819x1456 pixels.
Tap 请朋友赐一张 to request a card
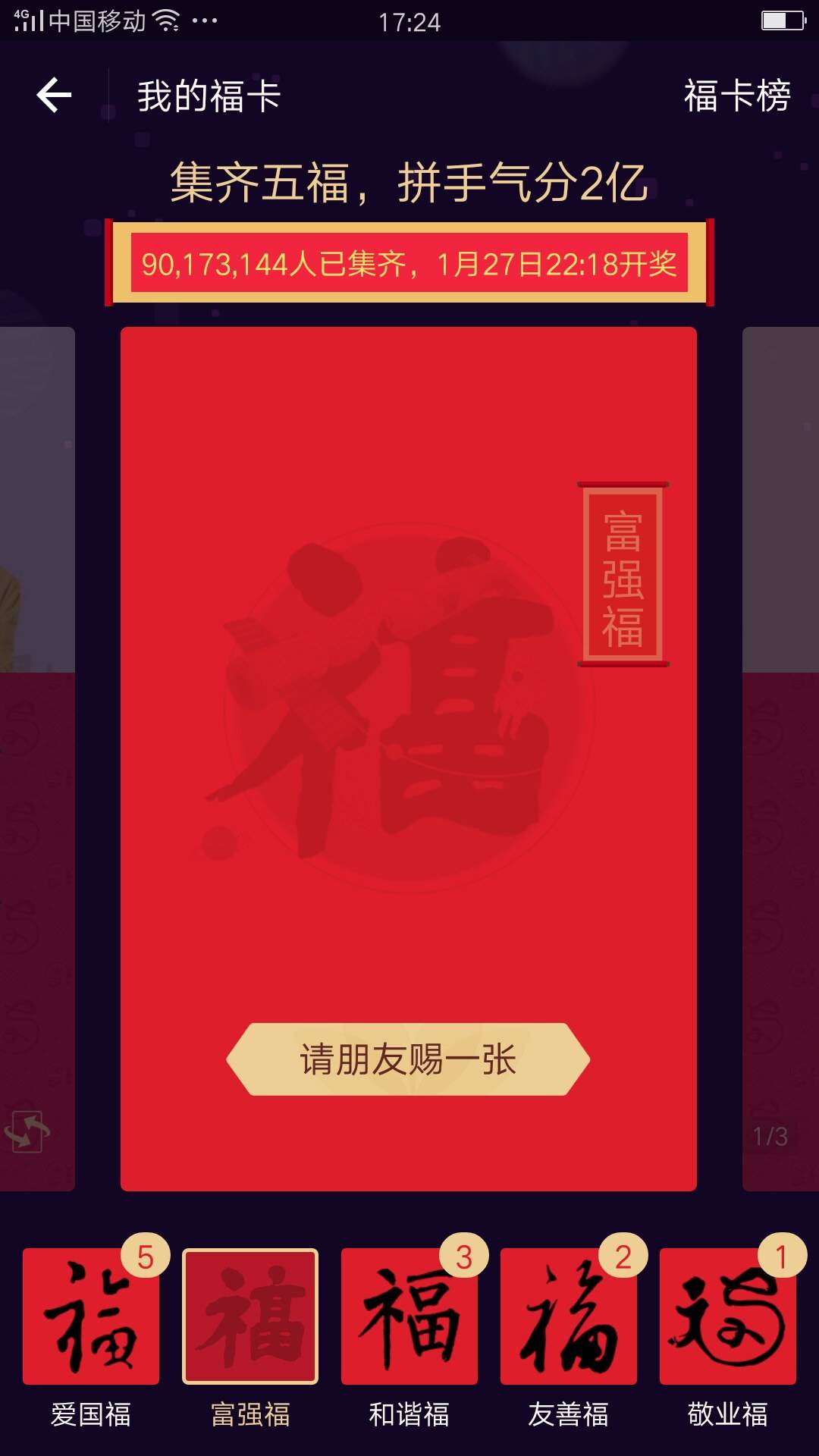(x=408, y=1059)
